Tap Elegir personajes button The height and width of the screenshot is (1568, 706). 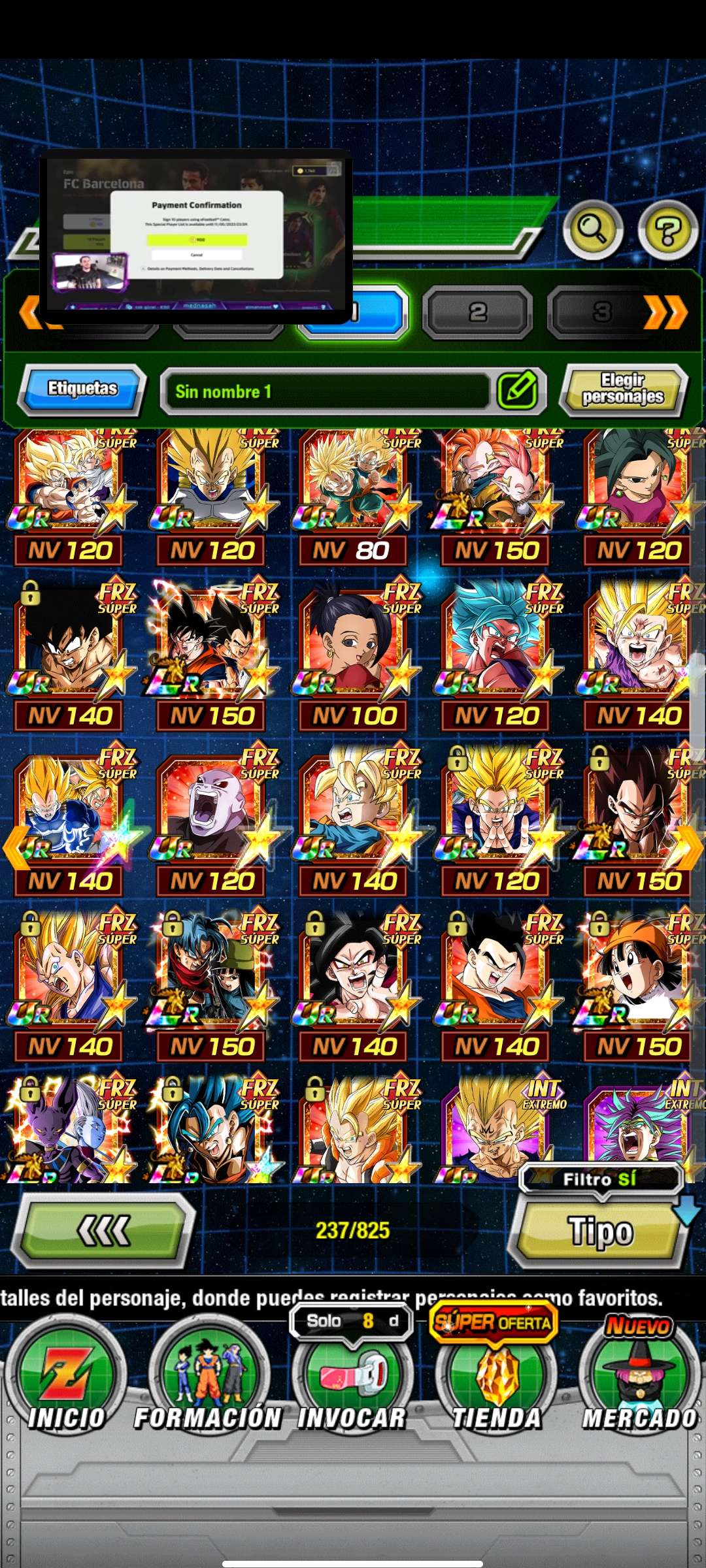pos(623,389)
